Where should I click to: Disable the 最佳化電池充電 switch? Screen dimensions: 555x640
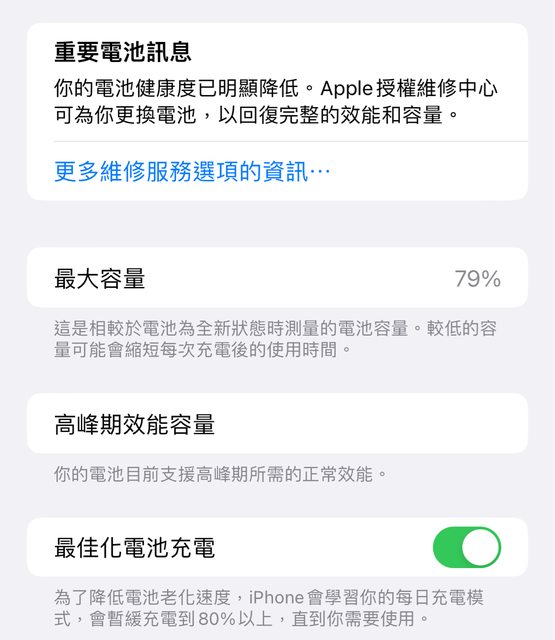(x=467, y=547)
